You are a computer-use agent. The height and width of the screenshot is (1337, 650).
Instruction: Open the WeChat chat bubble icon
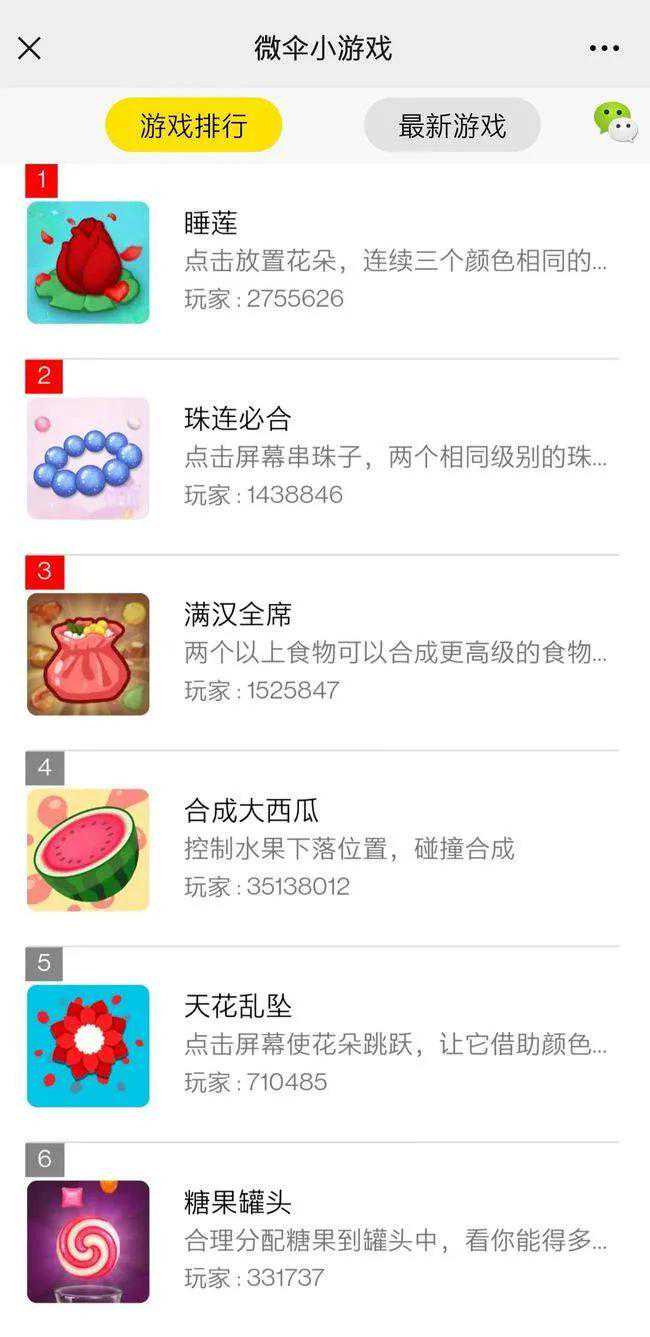tap(615, 123)
